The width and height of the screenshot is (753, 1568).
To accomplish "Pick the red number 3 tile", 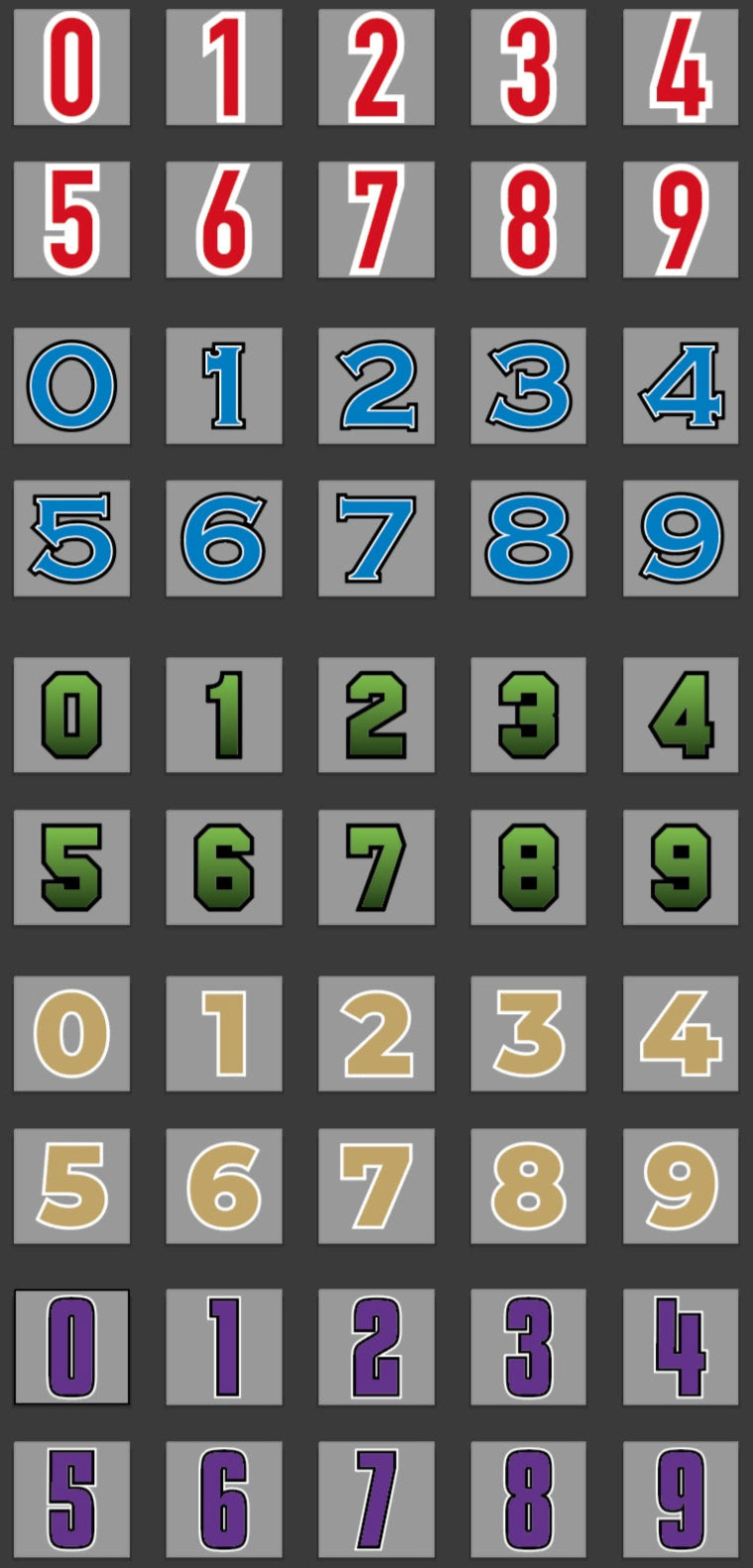I will (528, 67).
